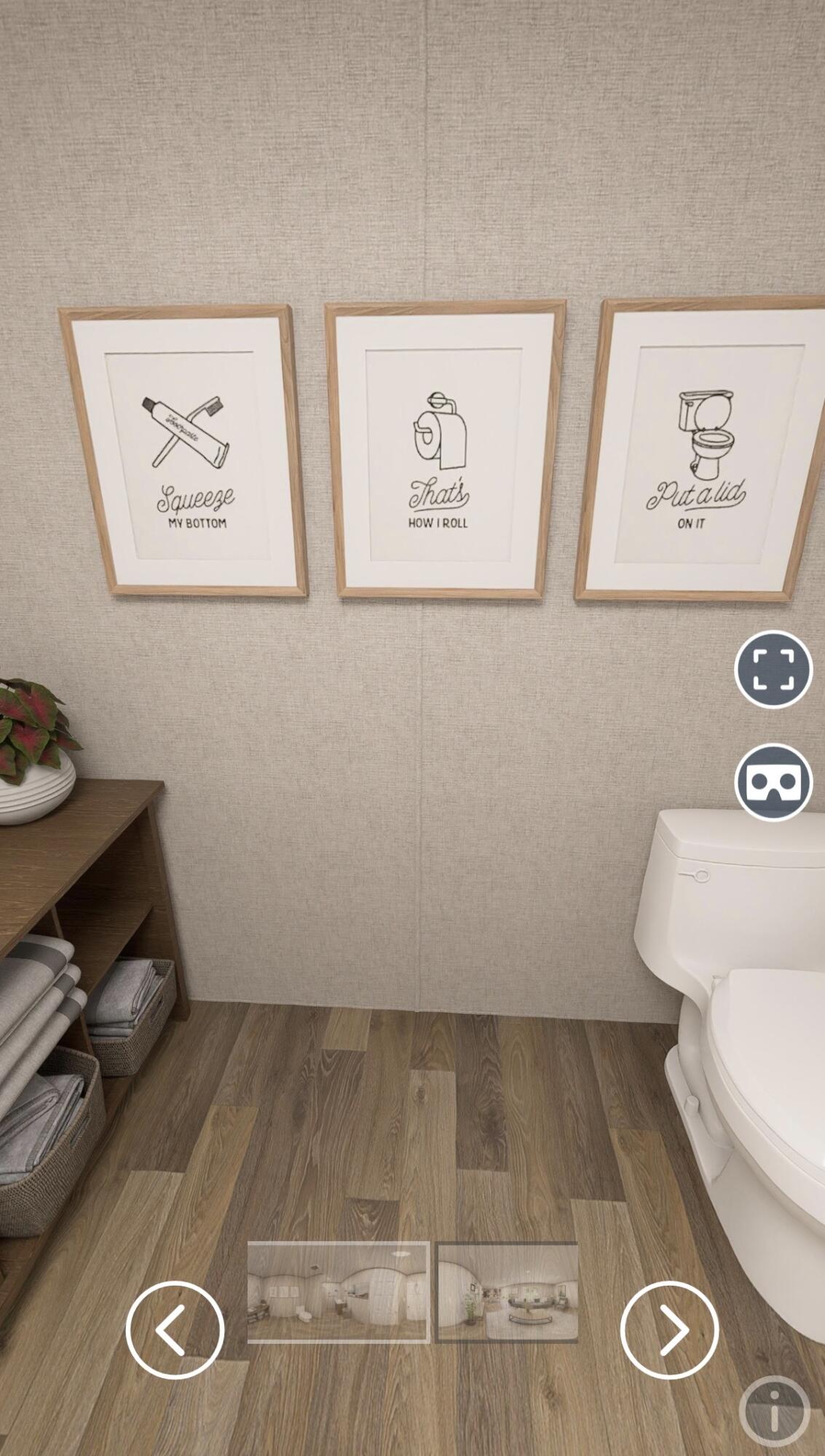Go to the previous panorama
The width and height of the screenshot is (825, 1456).
tap(175, 1329)
